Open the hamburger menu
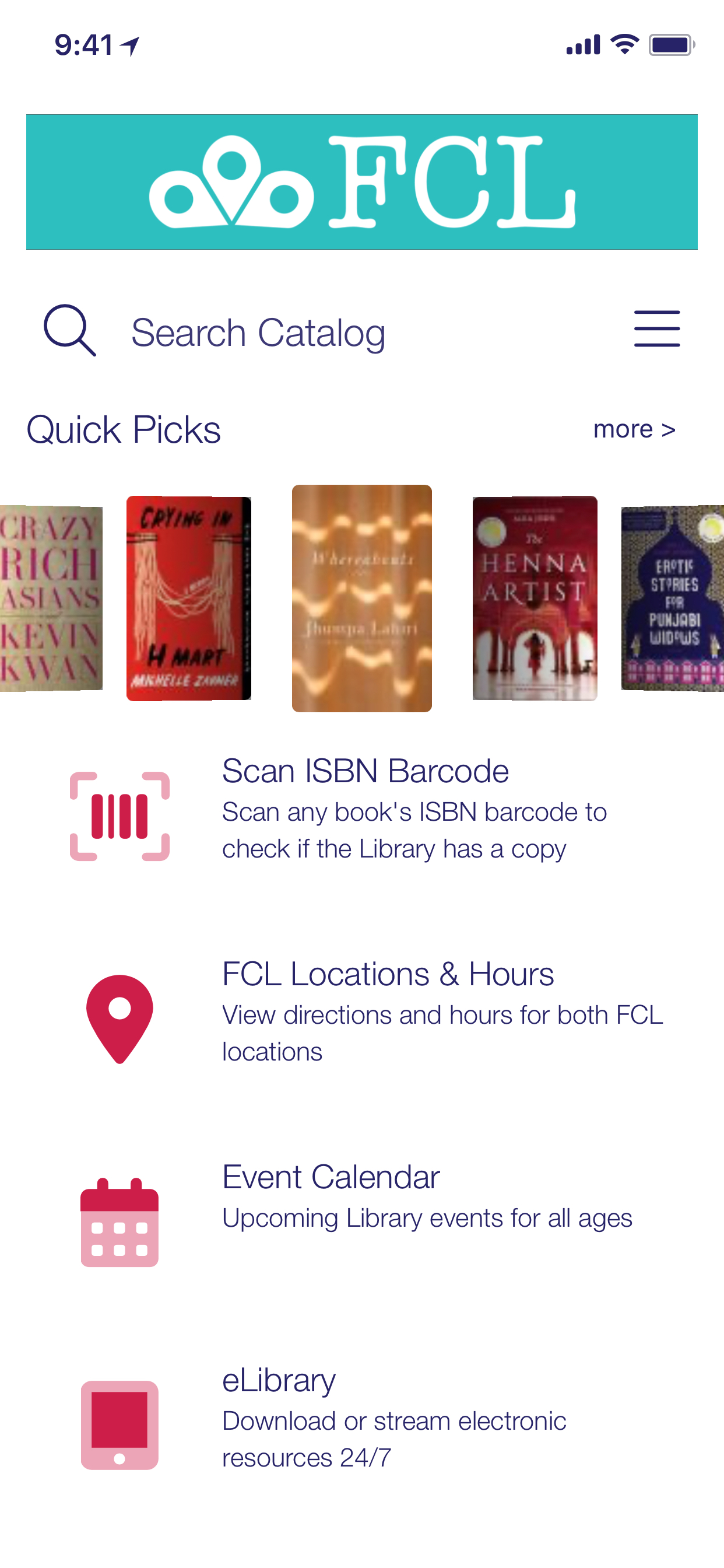Screen dimensions: 724x1568 (x=656, y=328)
